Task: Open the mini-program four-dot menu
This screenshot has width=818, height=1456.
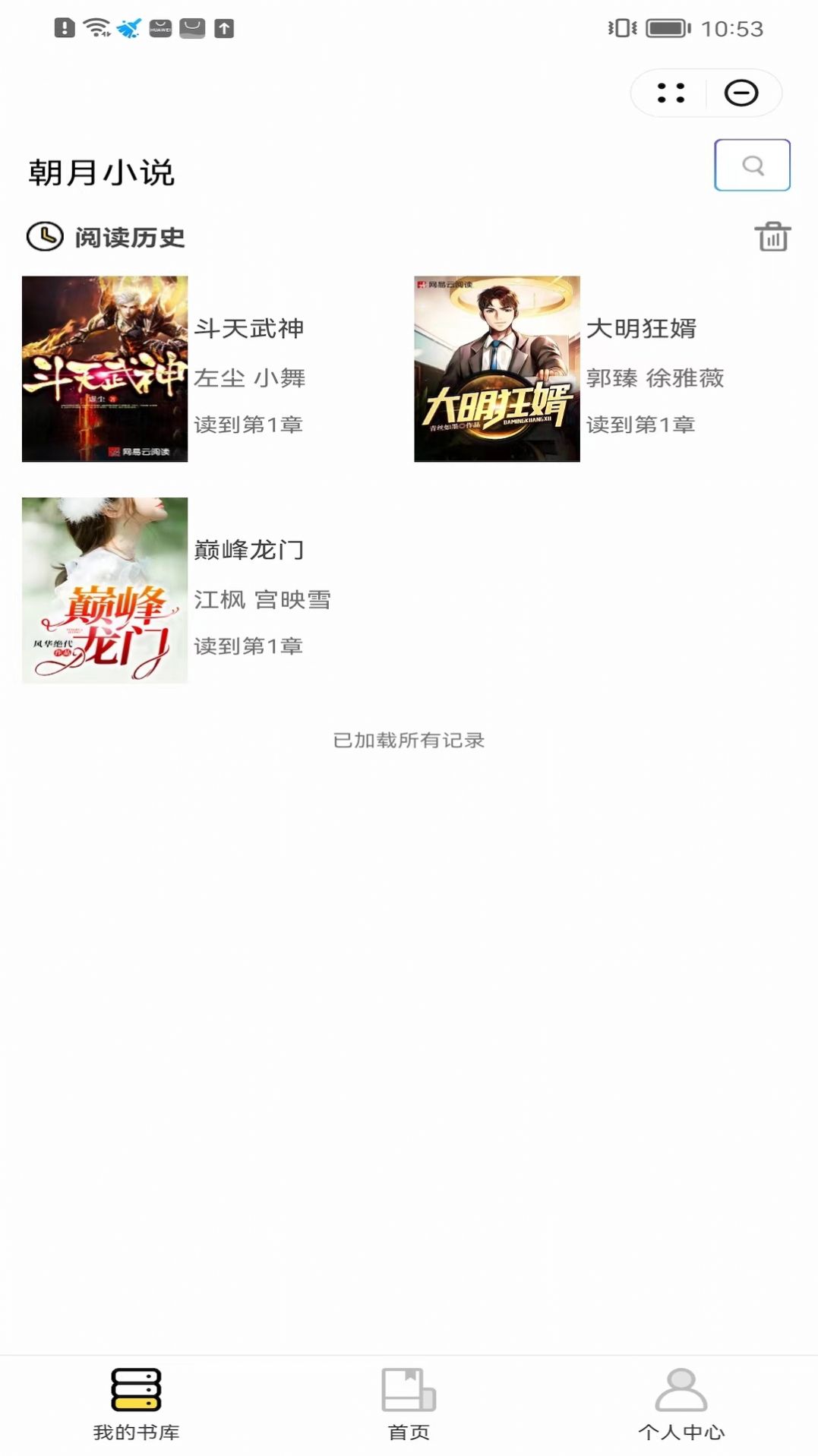Action: click(x=671, y=93)
